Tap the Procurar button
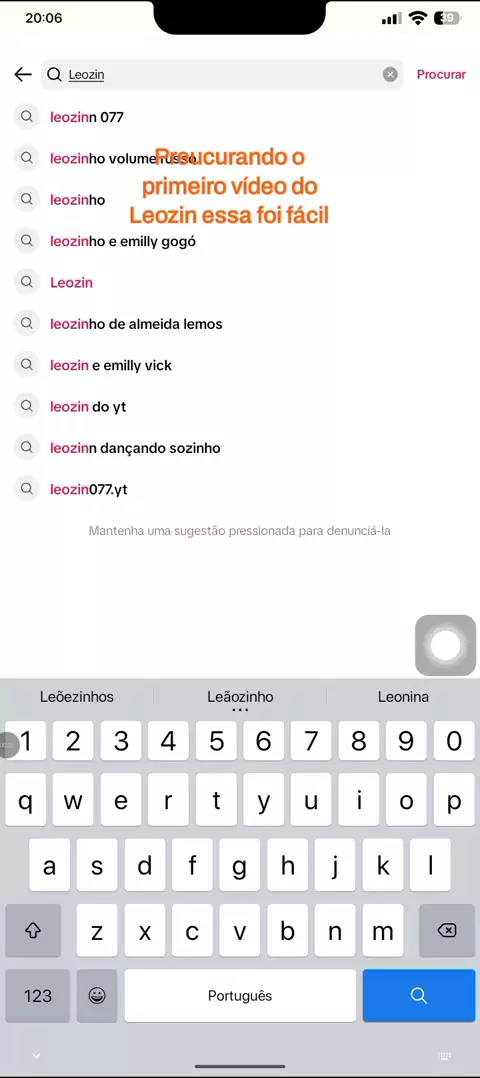Viewport: 480px width, 1078px height. click(x=441, y=74)
